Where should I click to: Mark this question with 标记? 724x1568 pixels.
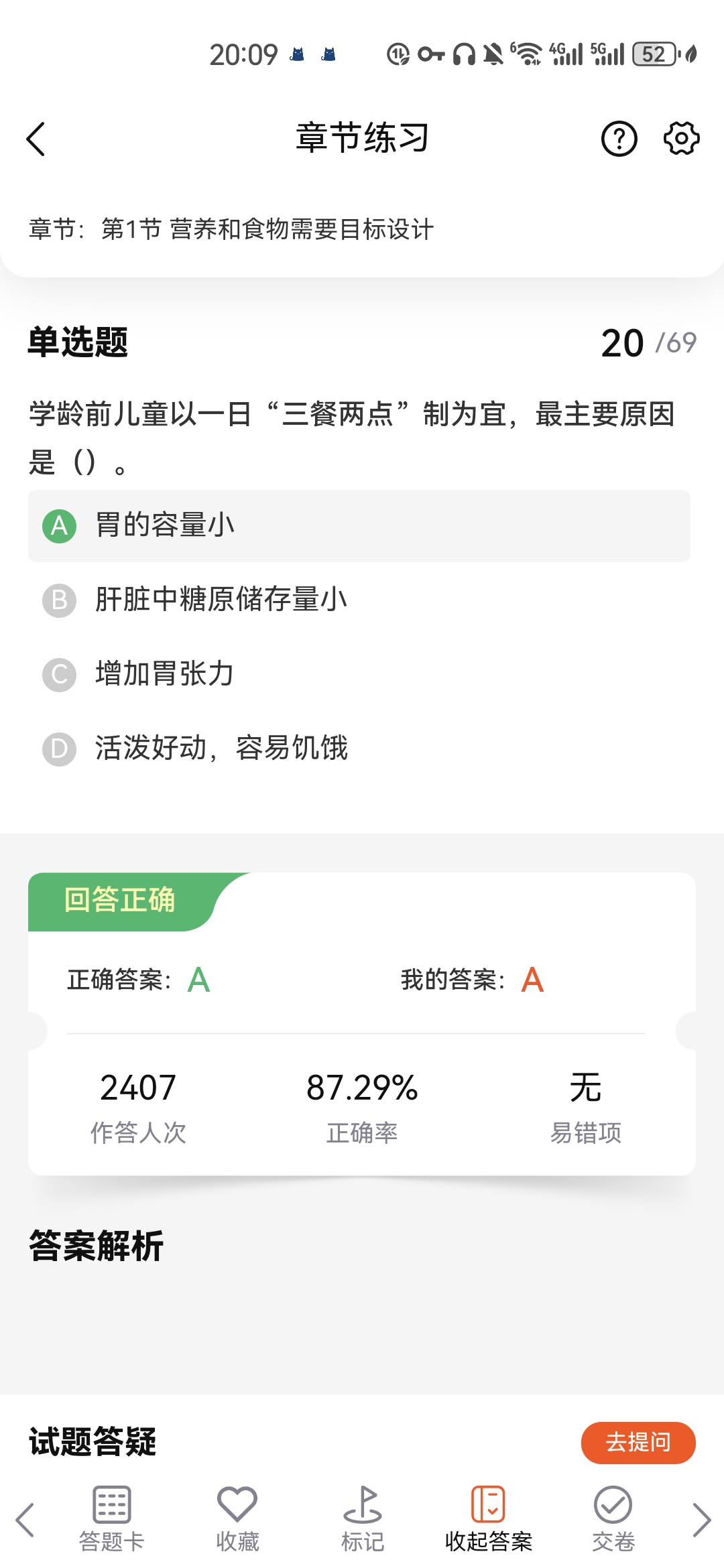(x=362, y=1519)
